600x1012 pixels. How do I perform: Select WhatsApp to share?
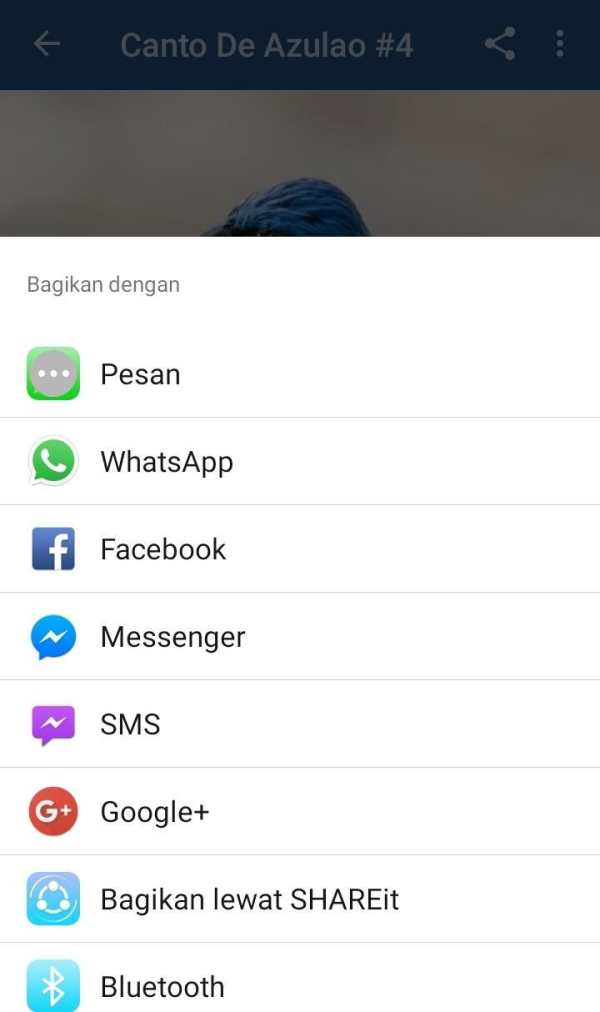(300, 461)
